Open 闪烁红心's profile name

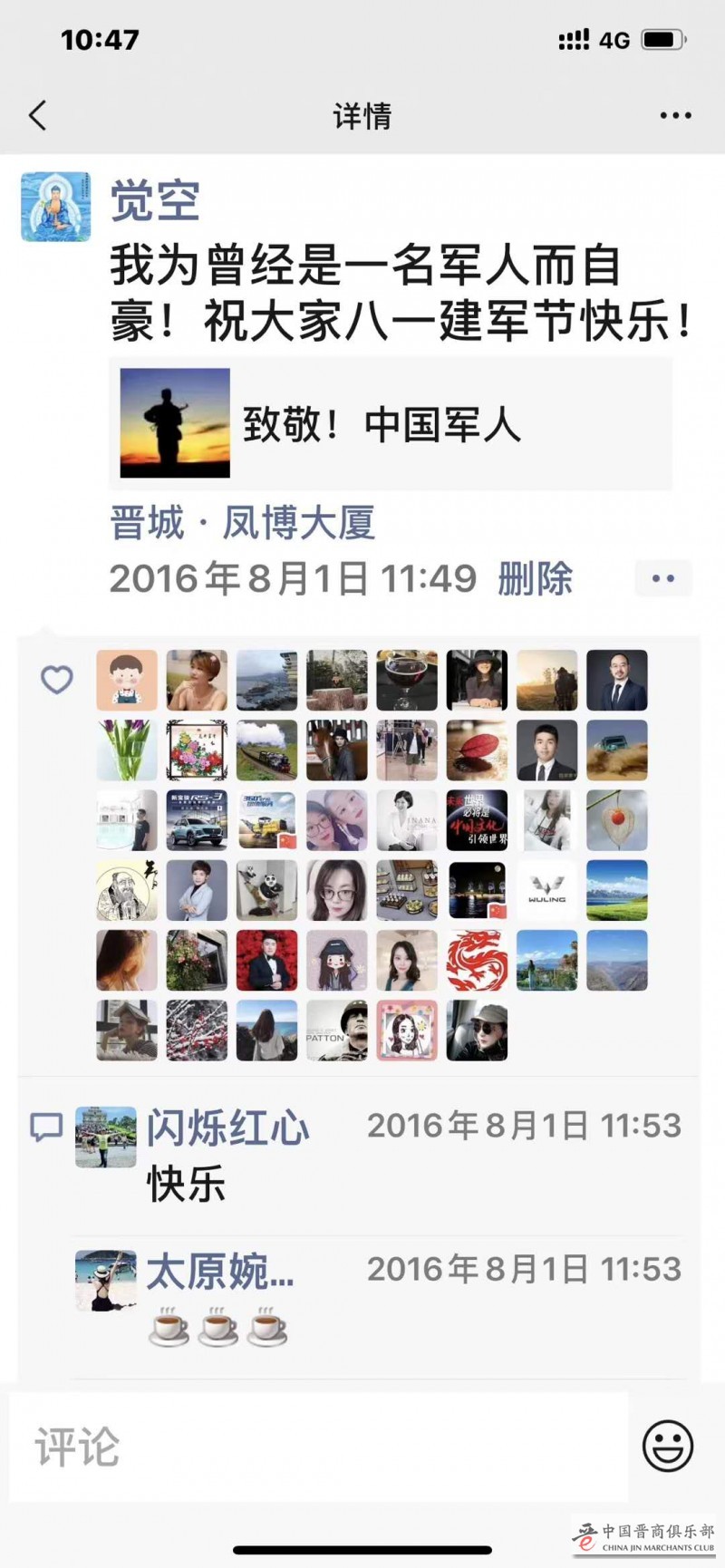tap(228, 1127)
